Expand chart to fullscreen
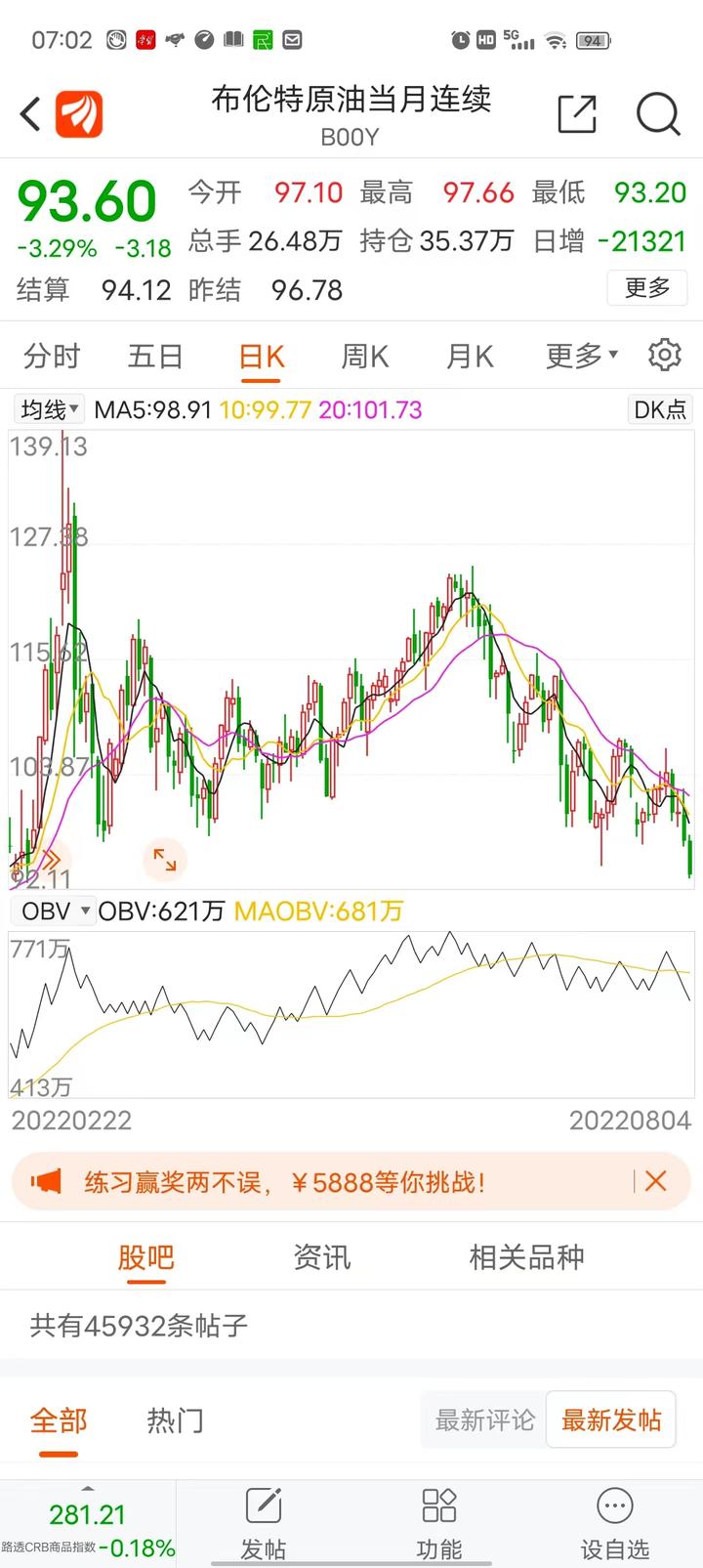This screenshot has width=703, height=1568. coord(165,861)
